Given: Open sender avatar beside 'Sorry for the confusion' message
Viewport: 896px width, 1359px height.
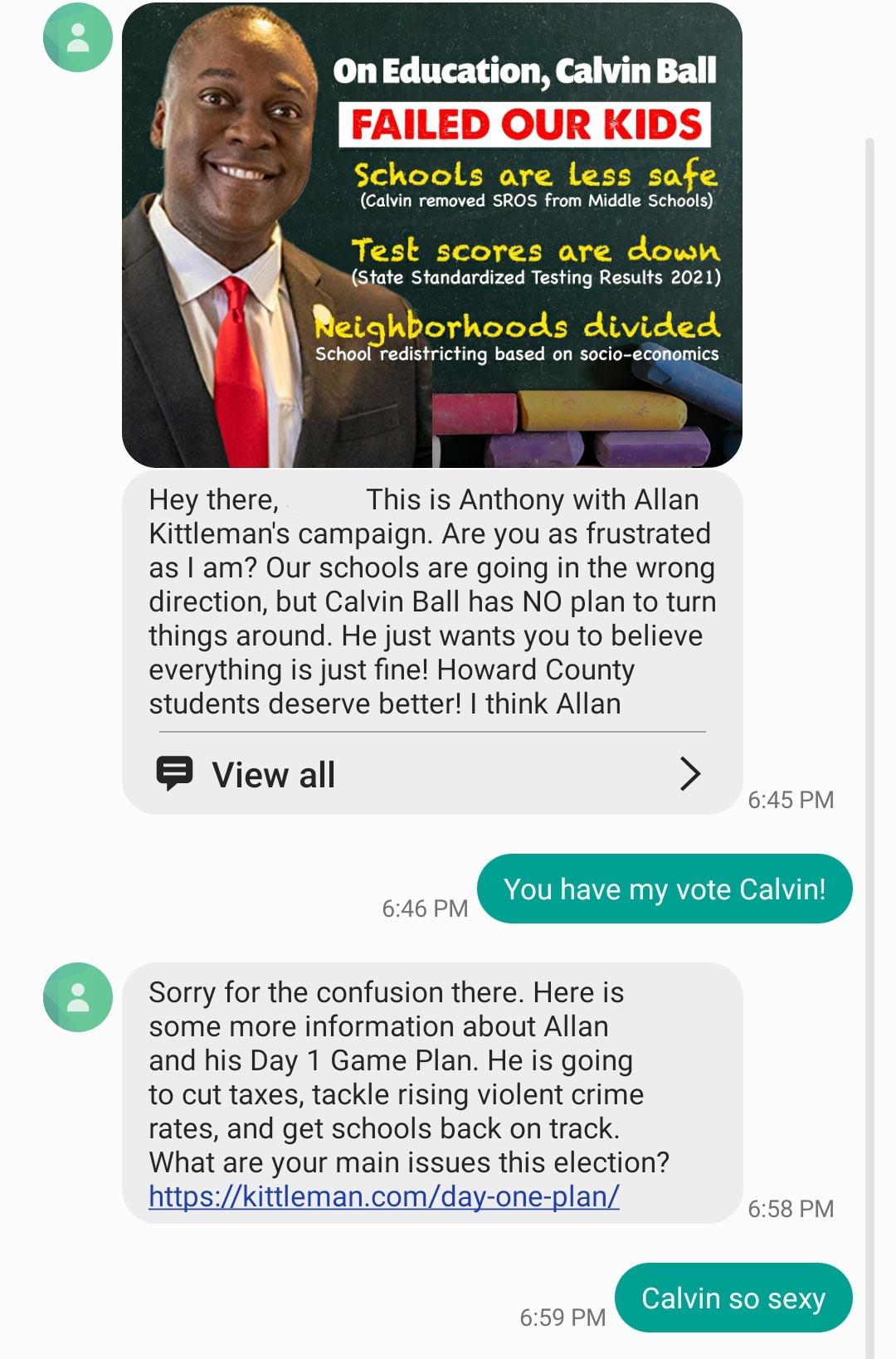Looking at the screenshot, I should (x=78, y=996).
